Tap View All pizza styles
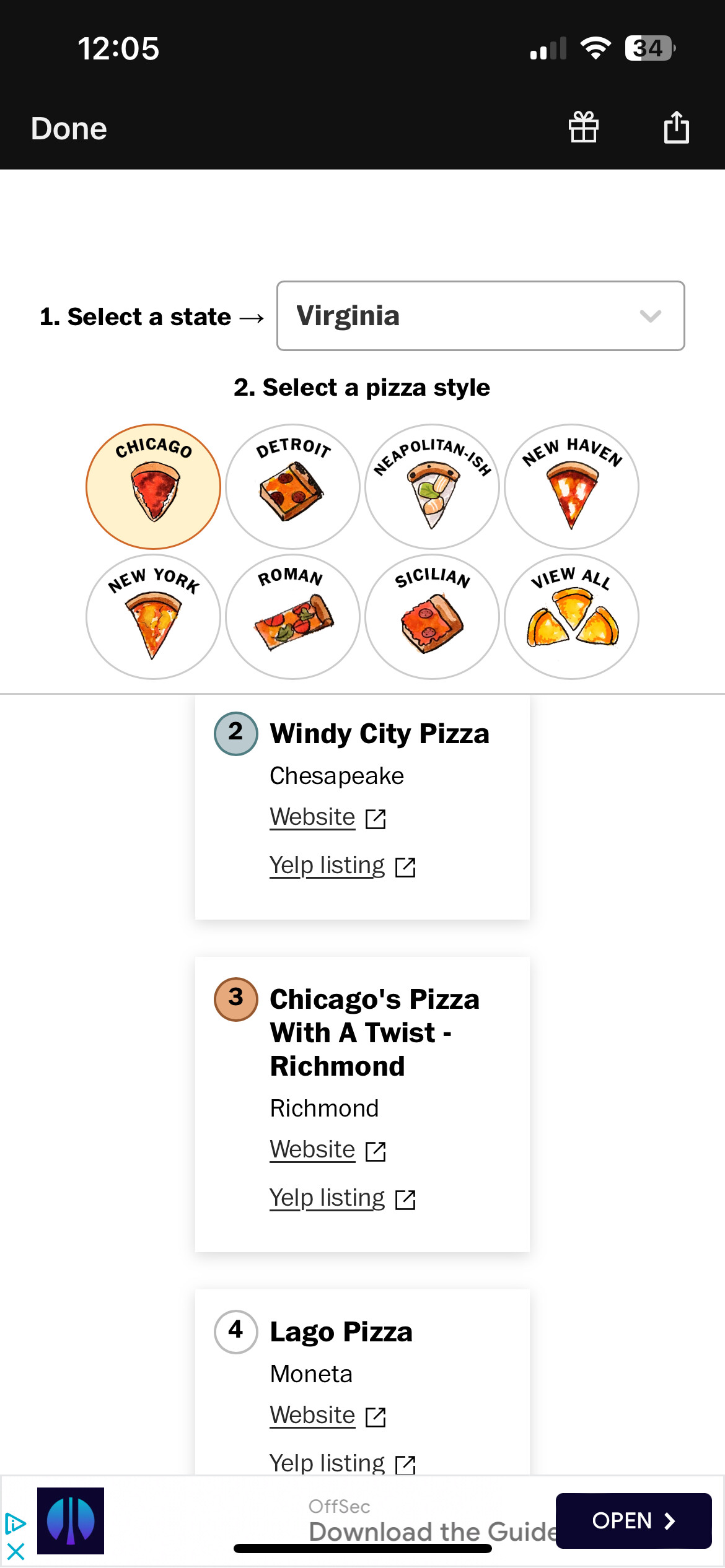725x1568 pixels. (571, 617)
